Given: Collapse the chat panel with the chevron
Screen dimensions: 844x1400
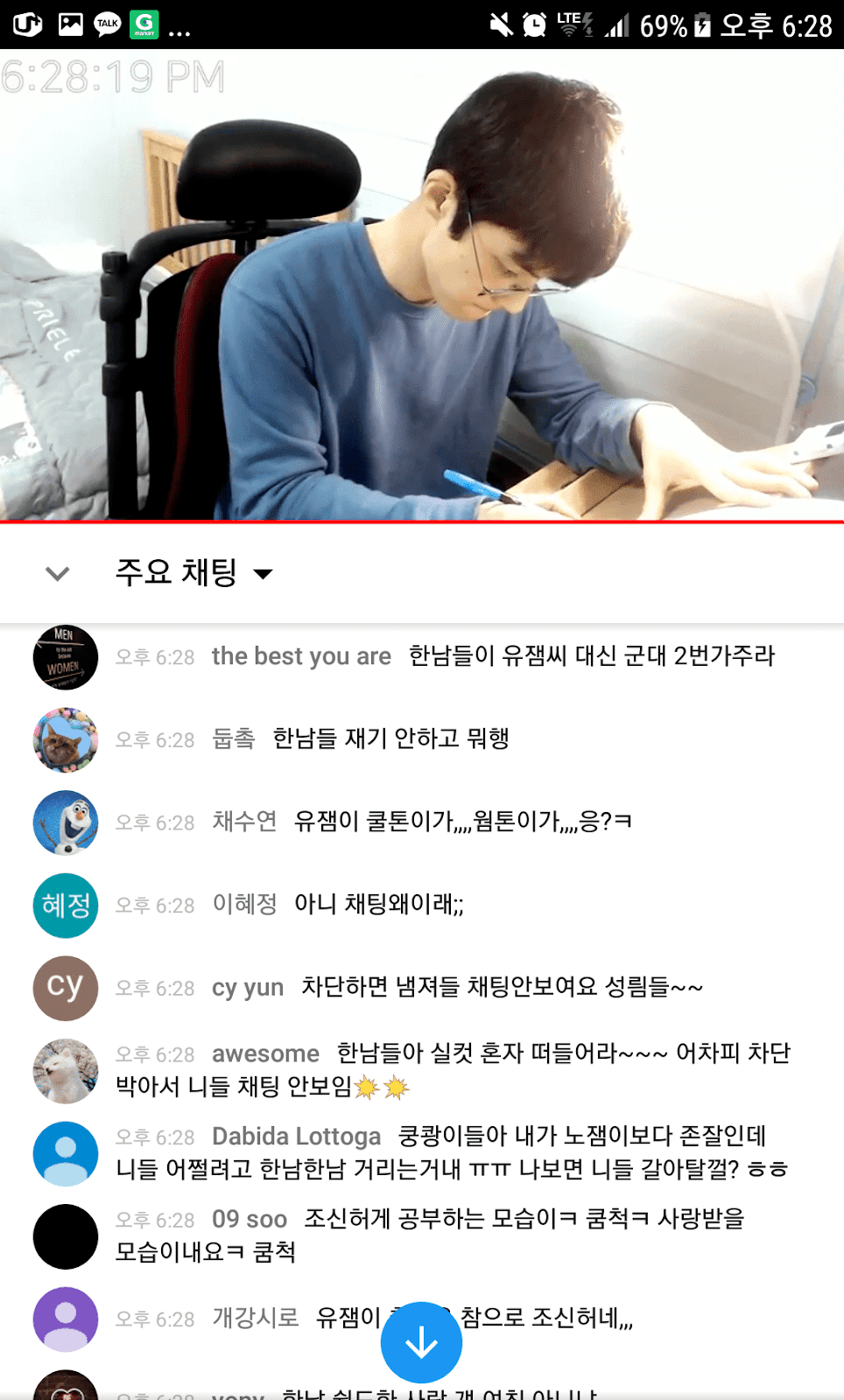Looking at the screenshot, I should point(58,574).
